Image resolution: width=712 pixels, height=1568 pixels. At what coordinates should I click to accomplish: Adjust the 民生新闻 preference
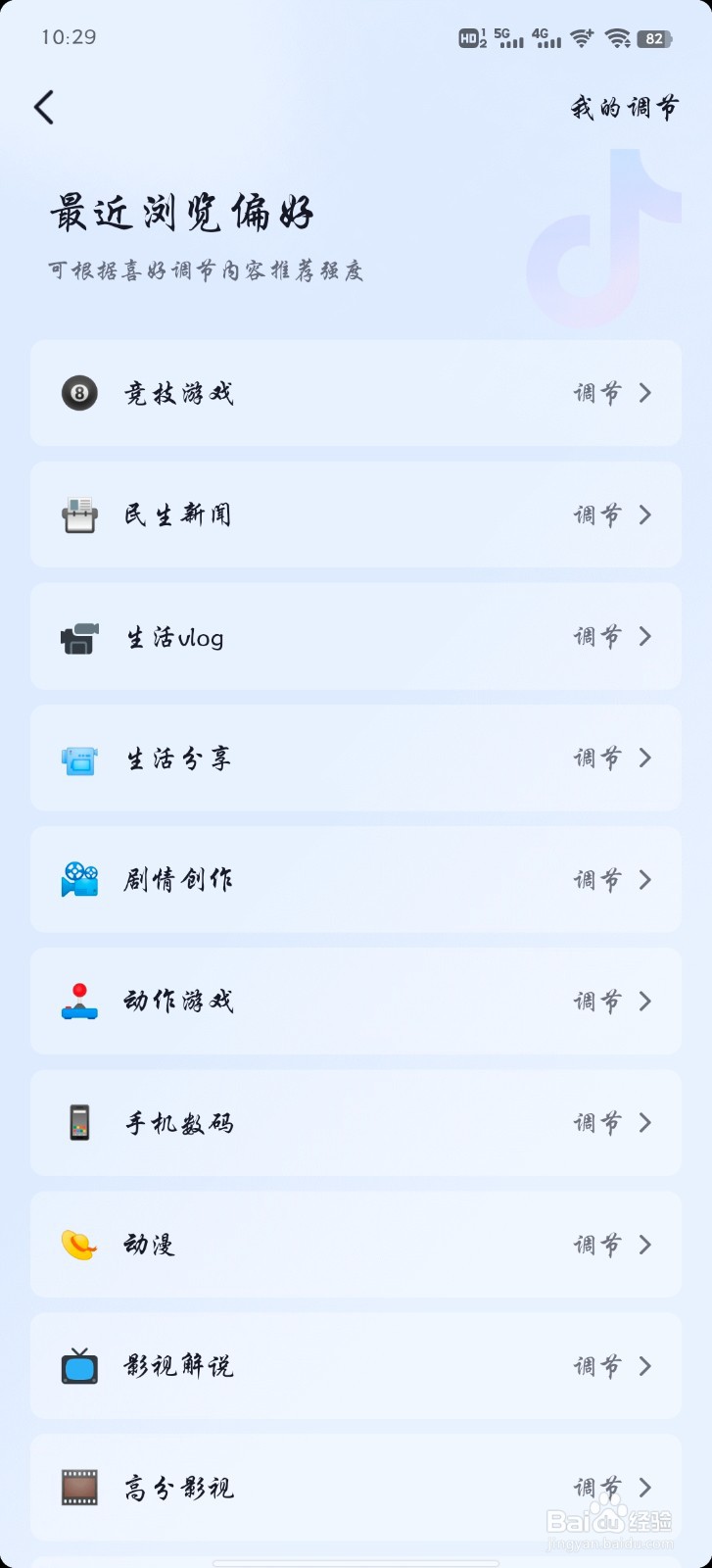pyautogui.click(x=356, y=514)
